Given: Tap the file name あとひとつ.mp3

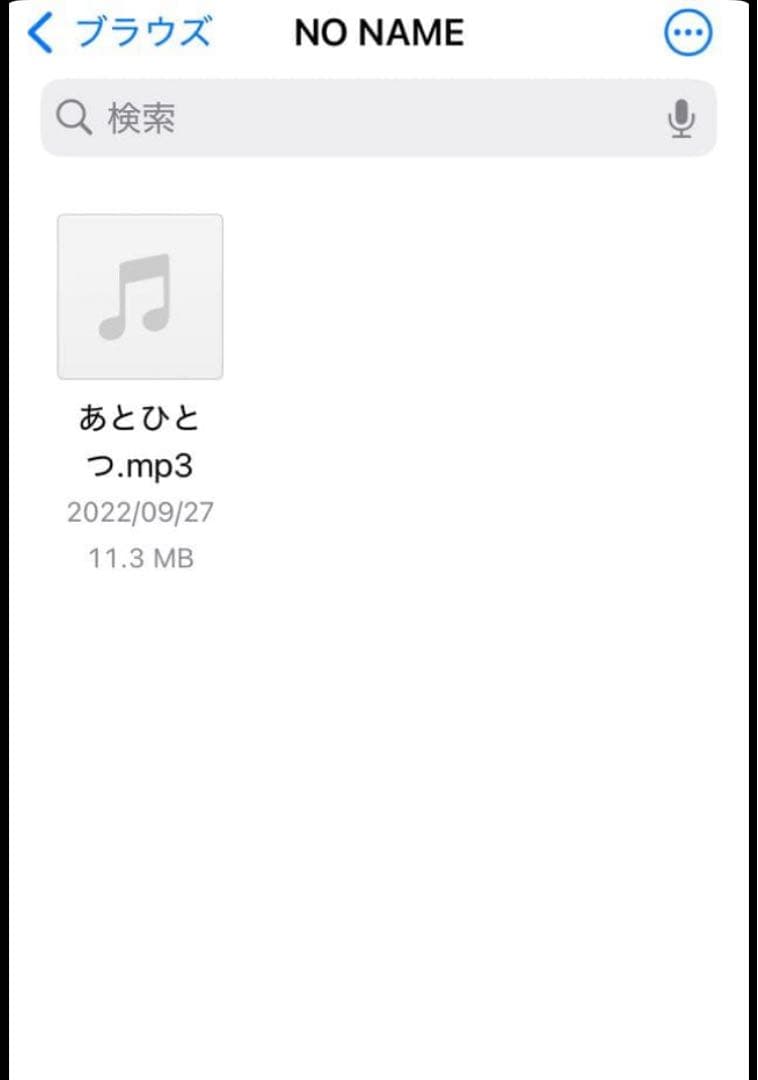Looking at the screenshot, I should pyautogui.click(x=140, y=440).
